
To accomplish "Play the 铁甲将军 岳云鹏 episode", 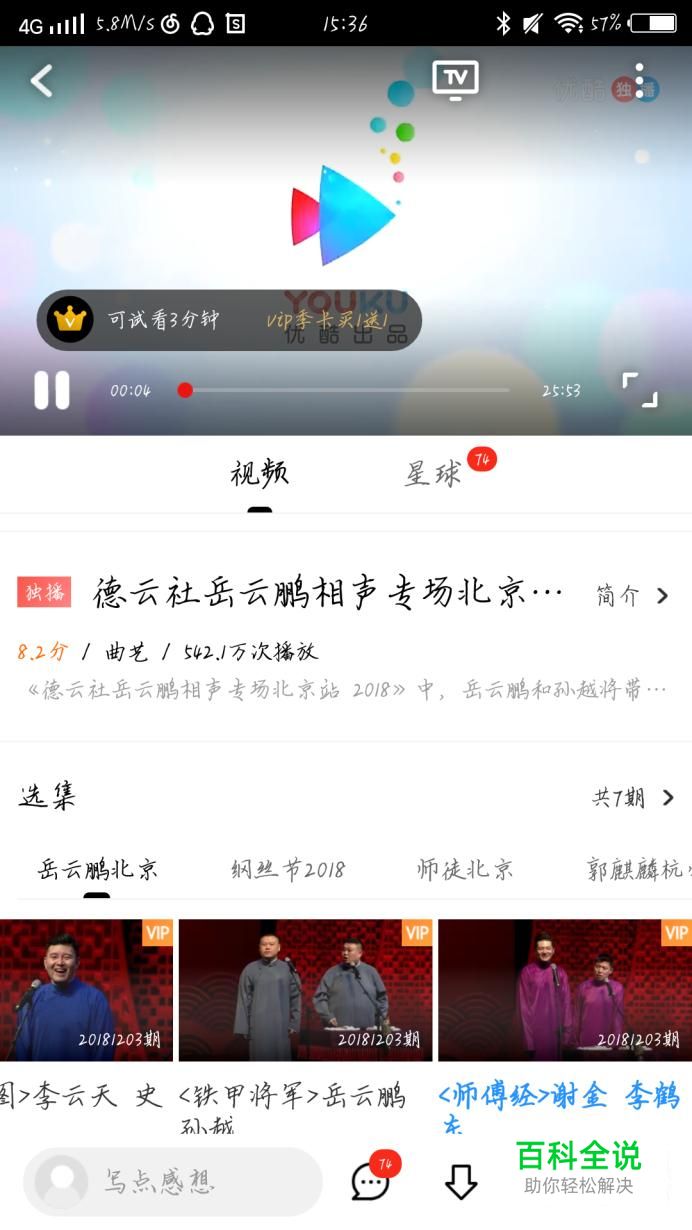I will pyautogui.click(x=305, y=990).
